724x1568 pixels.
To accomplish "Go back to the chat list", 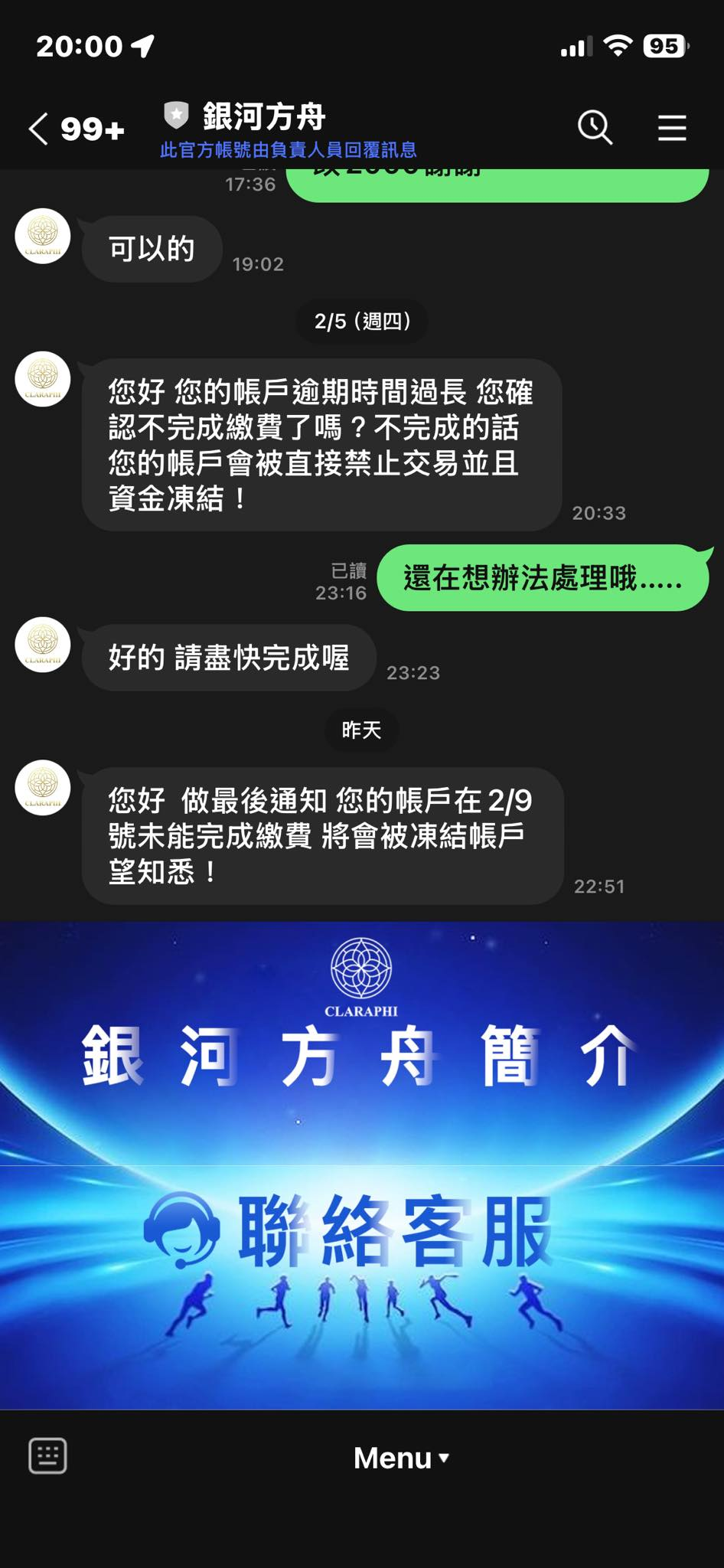I will pos(40,129).
